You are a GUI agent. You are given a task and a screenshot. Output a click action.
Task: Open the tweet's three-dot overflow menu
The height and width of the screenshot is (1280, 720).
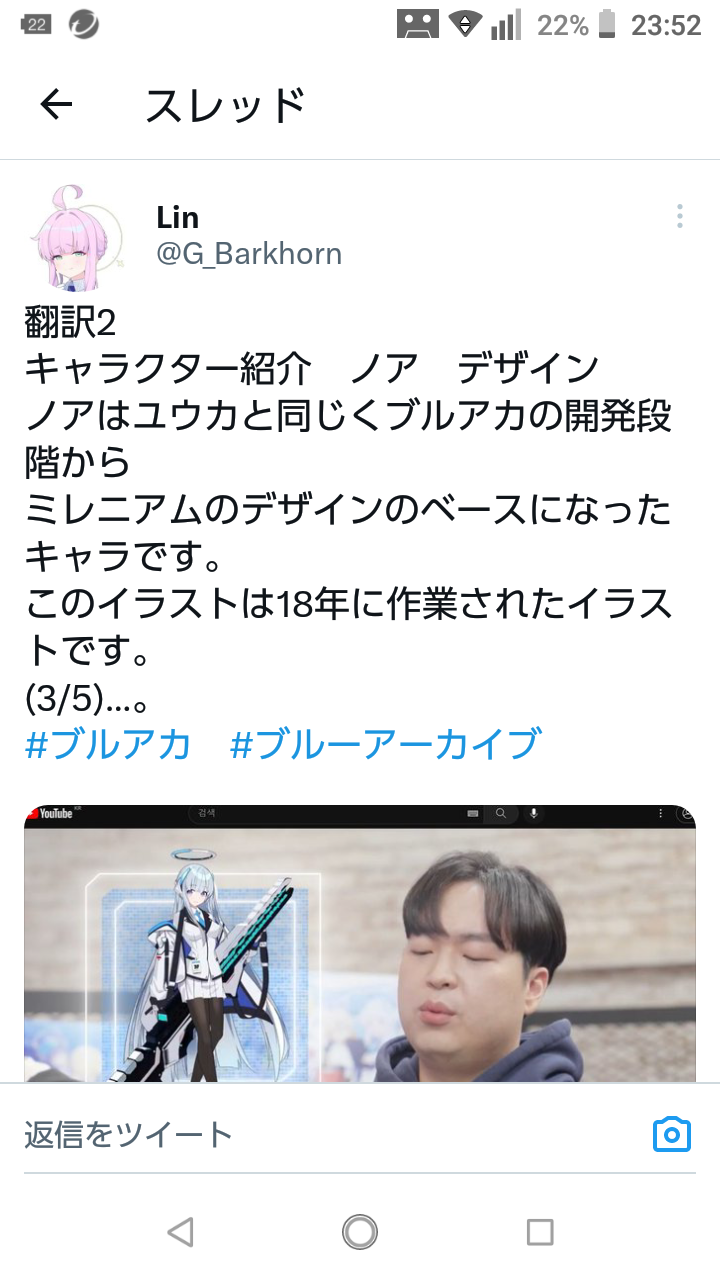[680, 217]
